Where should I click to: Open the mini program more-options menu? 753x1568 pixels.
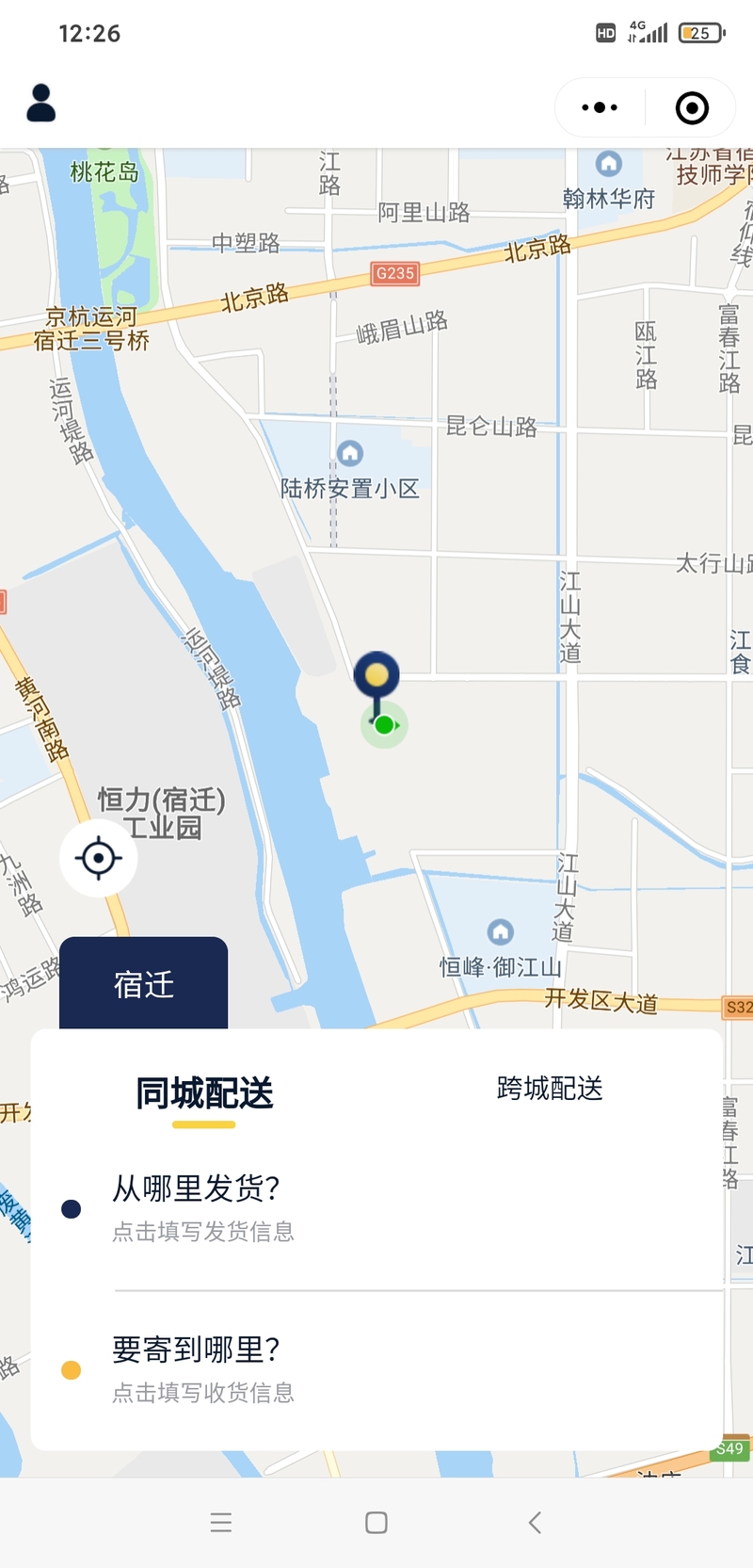click(x=600, y=108)
